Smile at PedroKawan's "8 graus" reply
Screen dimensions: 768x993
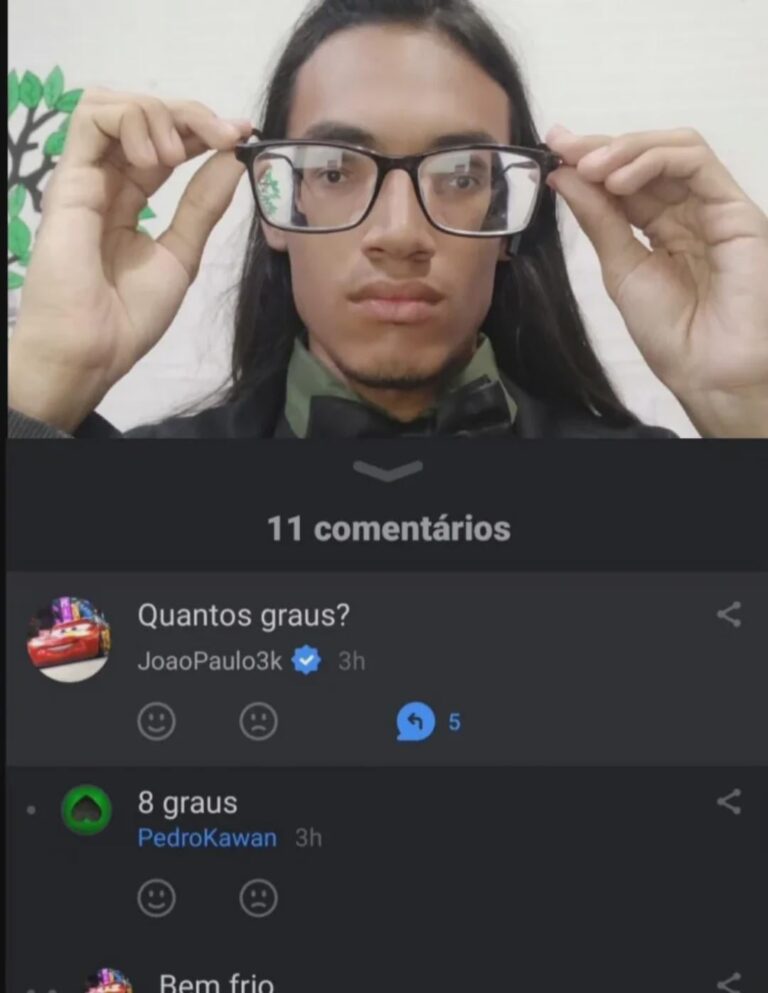coord(156,898)
